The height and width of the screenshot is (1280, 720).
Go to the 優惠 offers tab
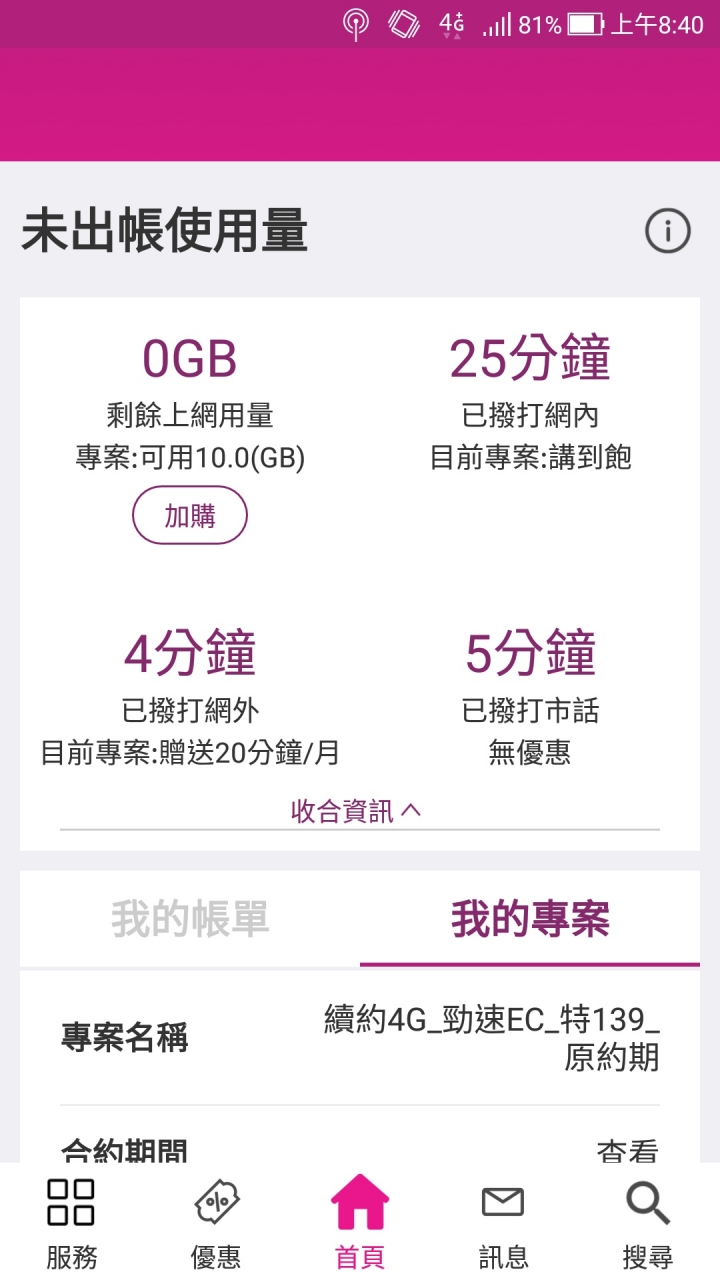216,1222
